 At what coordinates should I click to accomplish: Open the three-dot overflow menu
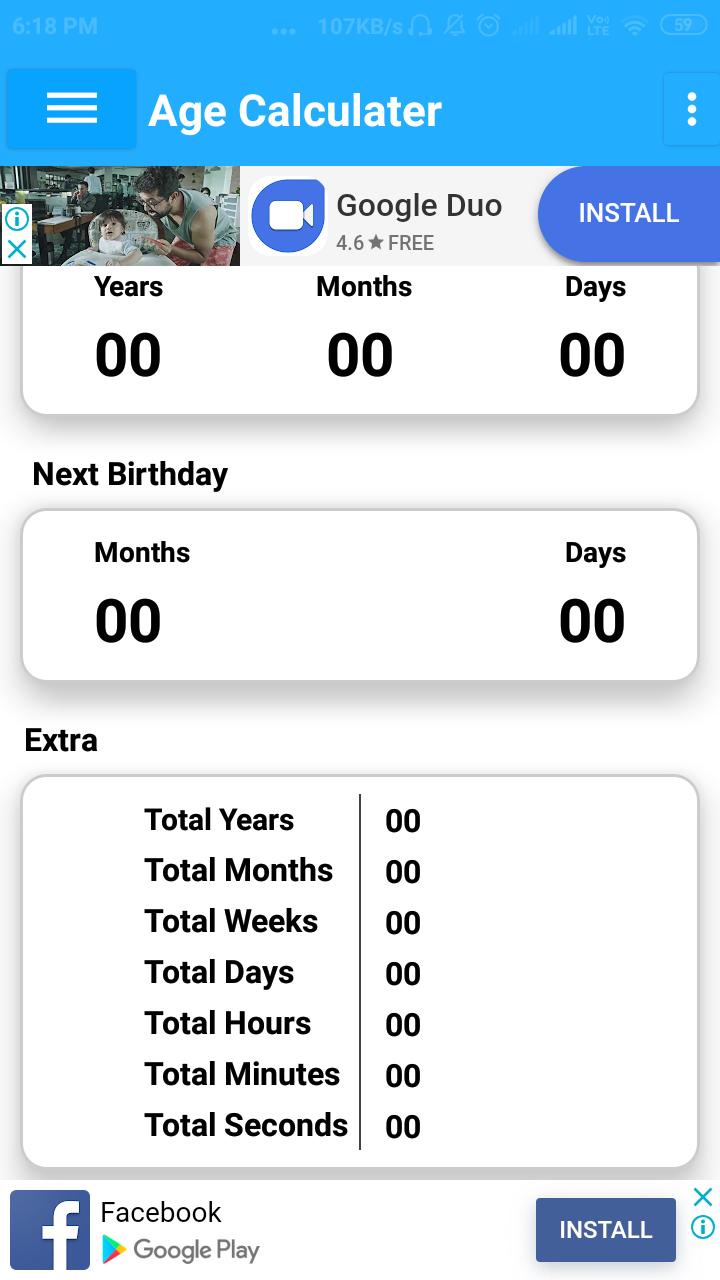[x=691, y=110]
